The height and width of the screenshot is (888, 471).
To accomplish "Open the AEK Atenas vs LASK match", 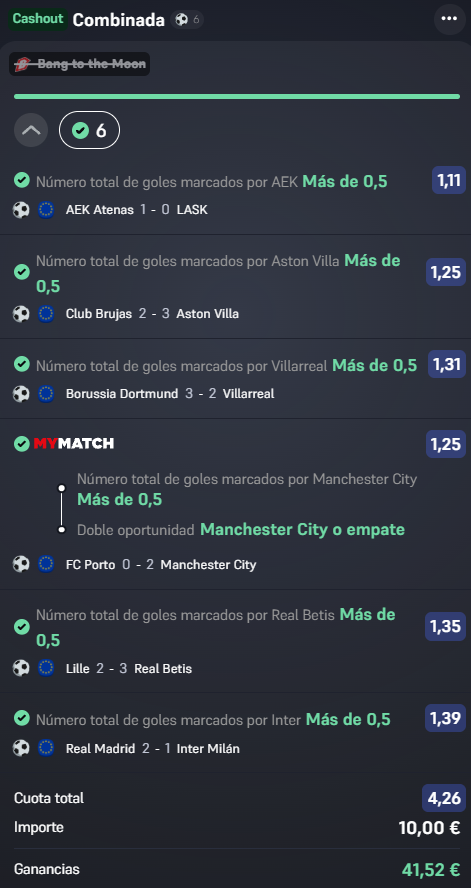I will [136, 210].
